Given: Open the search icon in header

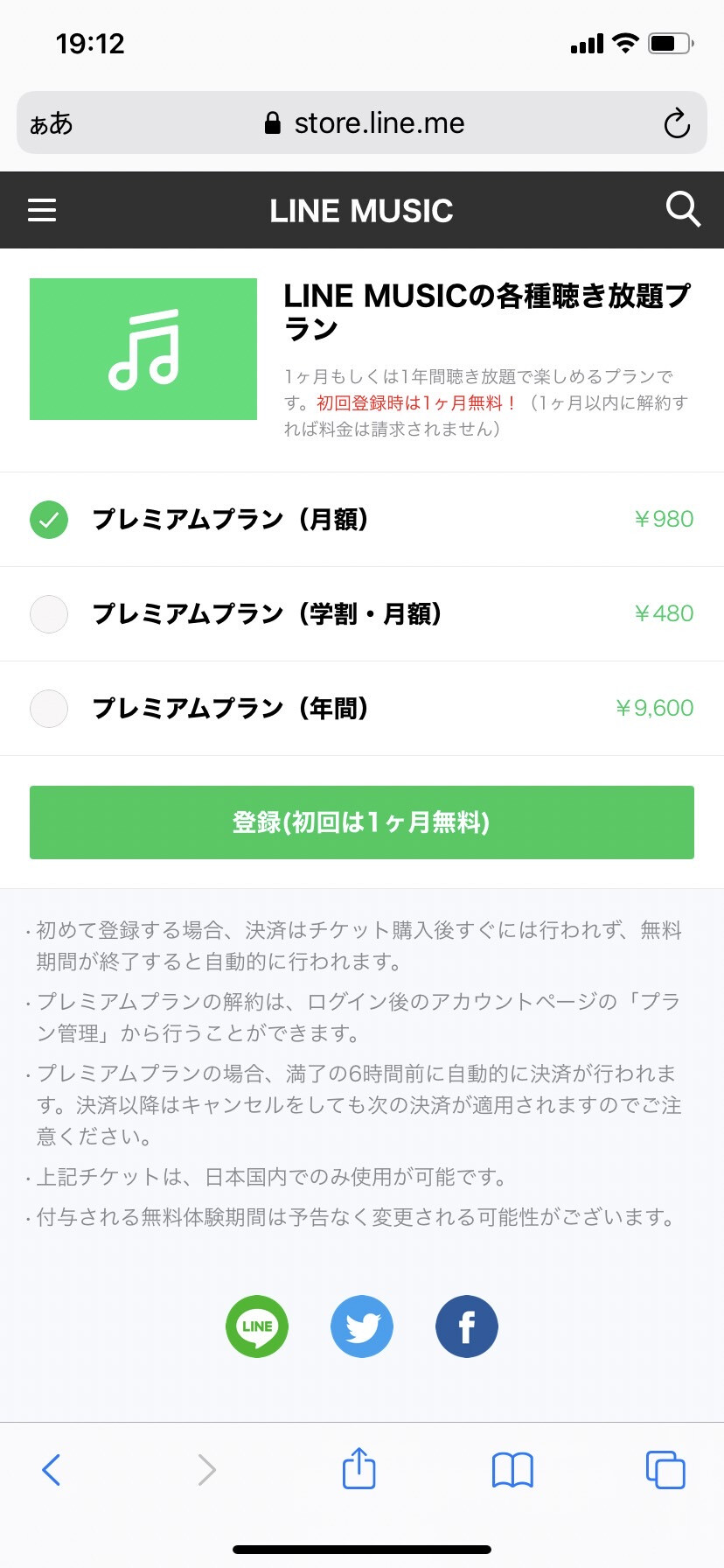Looking at the screenshot, I should (683, 210).
